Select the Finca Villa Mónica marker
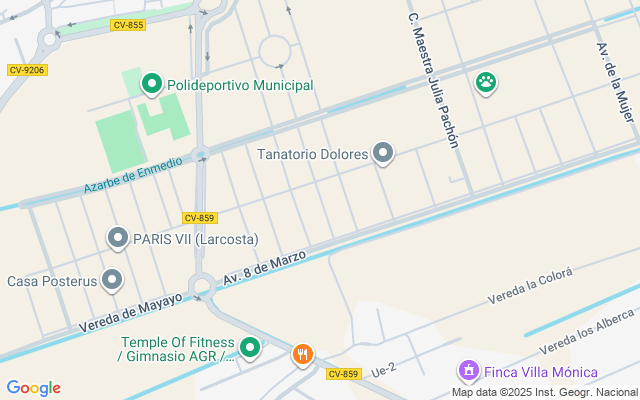 (467, 372)
